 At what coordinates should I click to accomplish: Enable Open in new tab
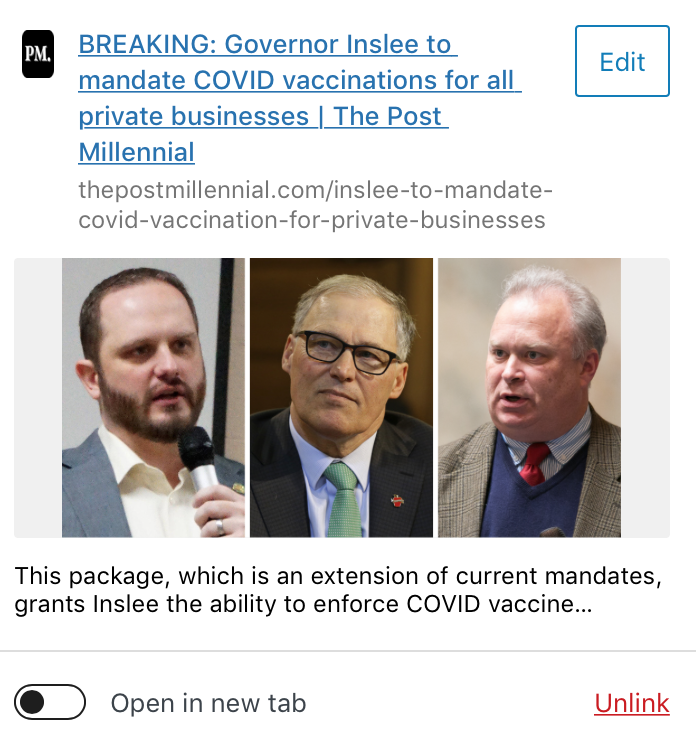tap(50, 702)
